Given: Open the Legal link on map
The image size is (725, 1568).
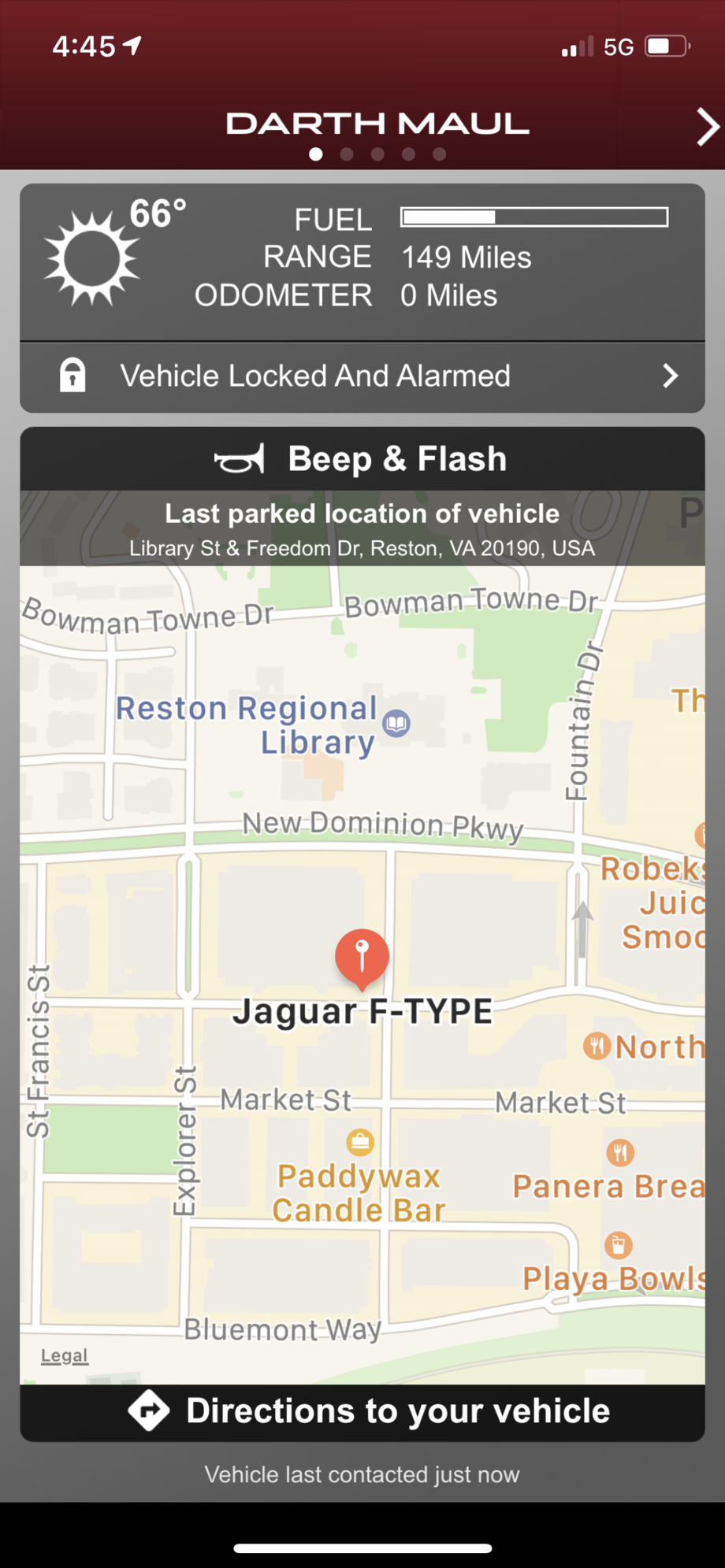Looking at the screenshot, I should click(65, 1355).
